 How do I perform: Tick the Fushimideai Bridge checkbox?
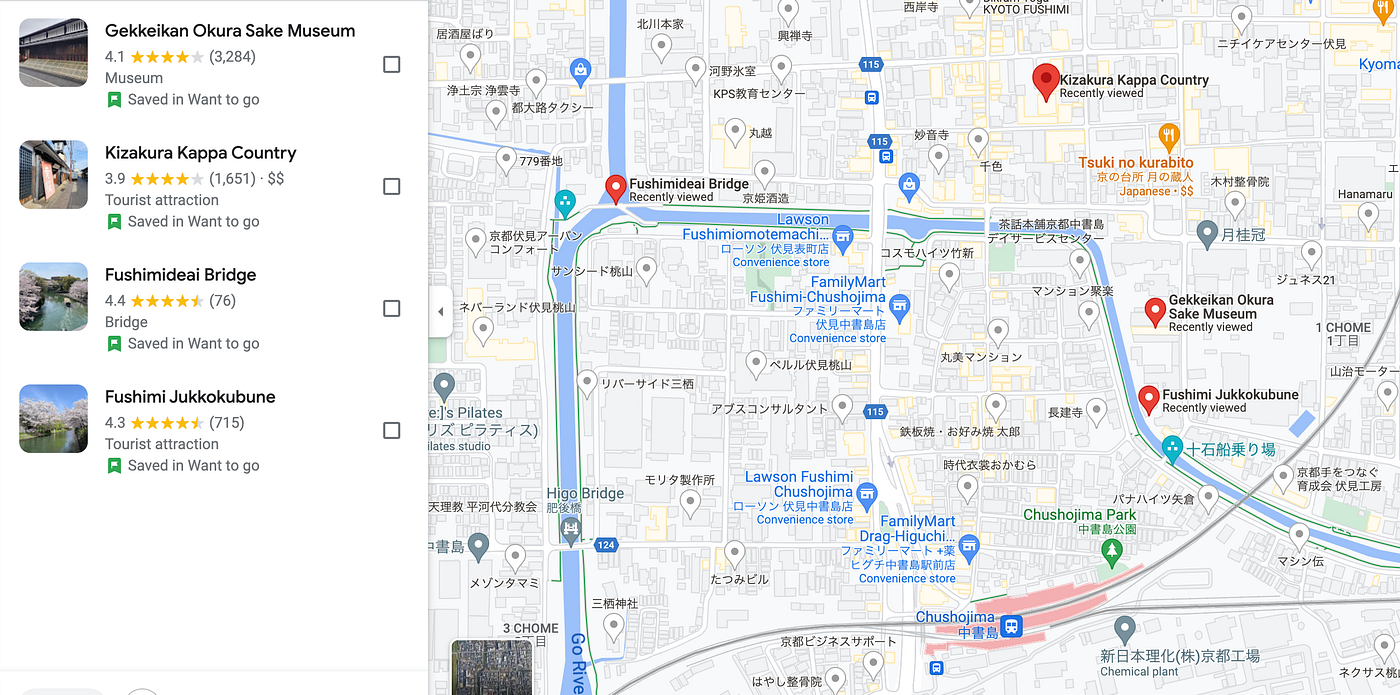pyautogui.click(x=392, y=308)
